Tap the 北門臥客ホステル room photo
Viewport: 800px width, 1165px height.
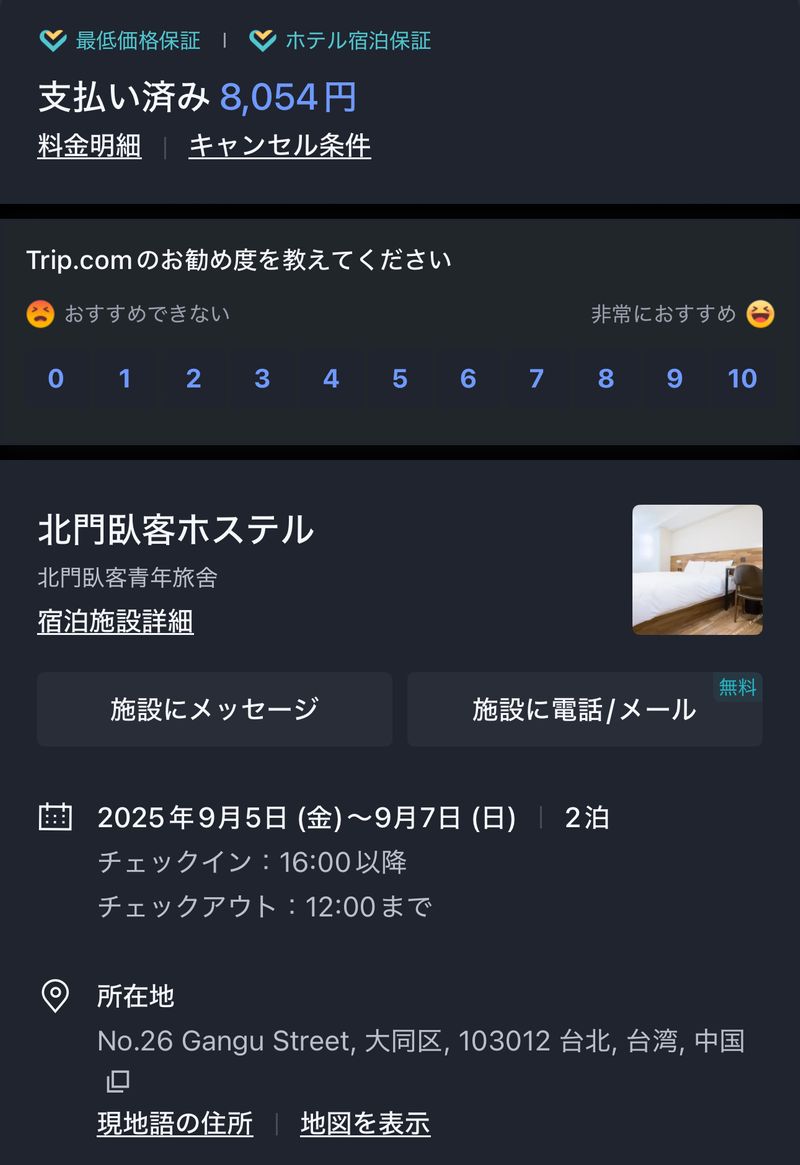point(697,569)
